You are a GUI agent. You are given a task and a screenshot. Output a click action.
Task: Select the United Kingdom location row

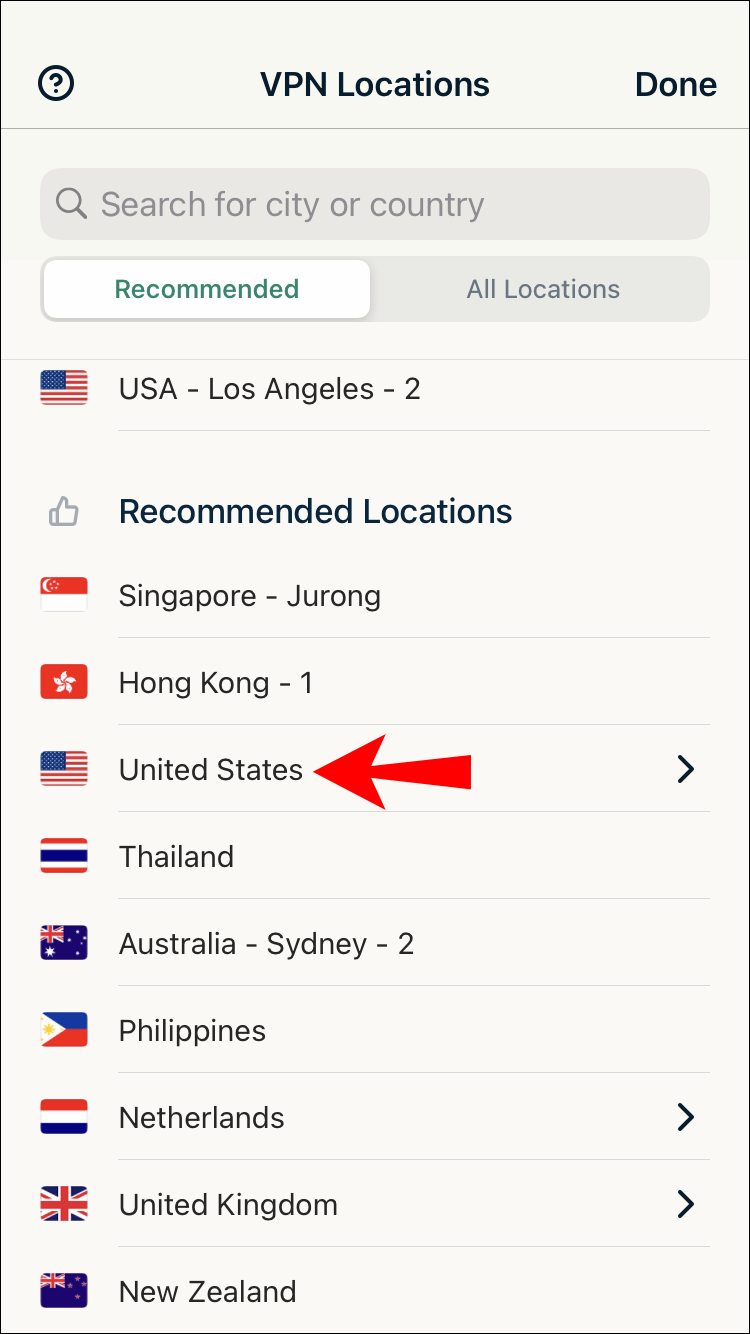coord(228,1205)
